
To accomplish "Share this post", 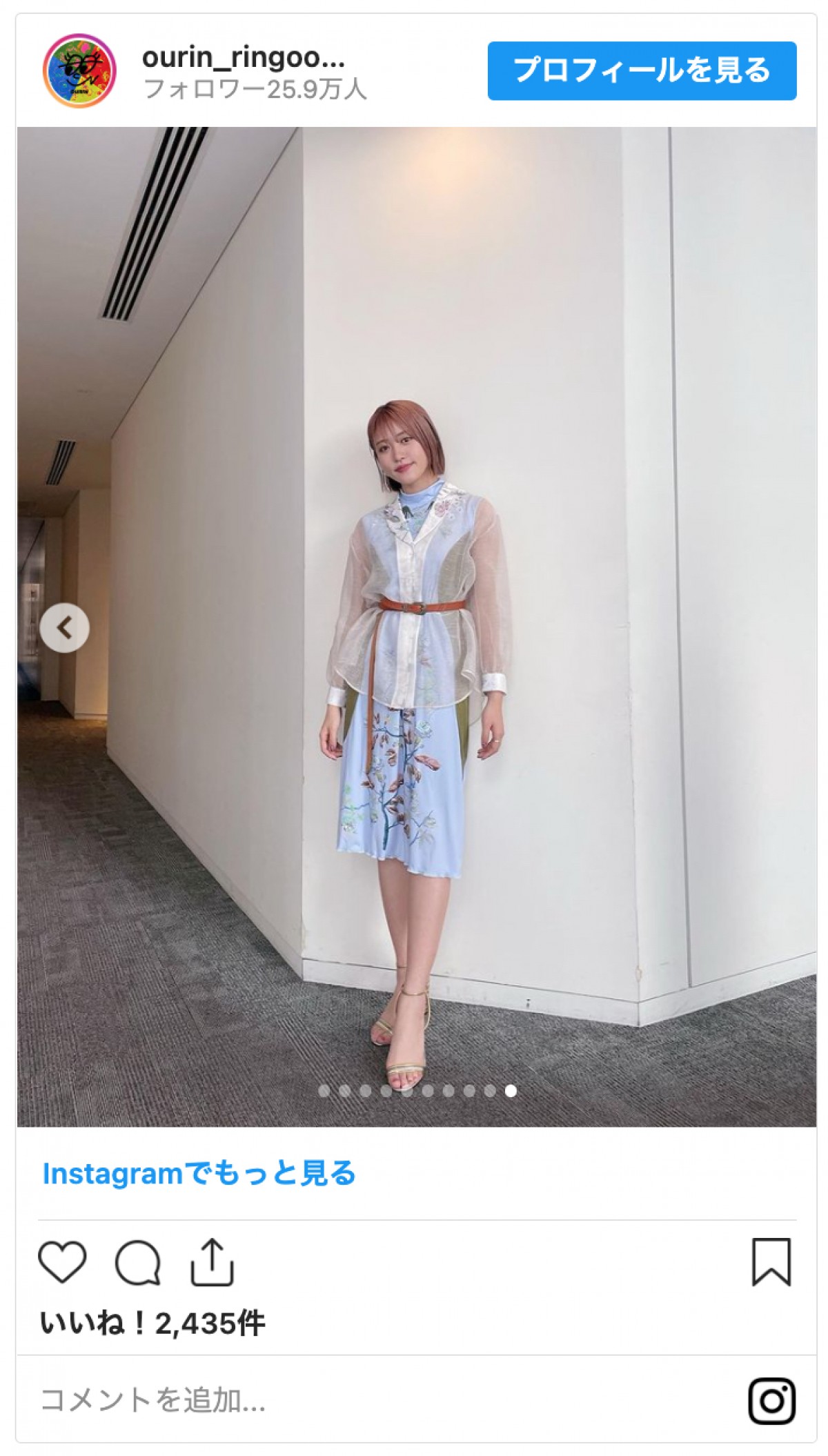I will click(213, 1262).
